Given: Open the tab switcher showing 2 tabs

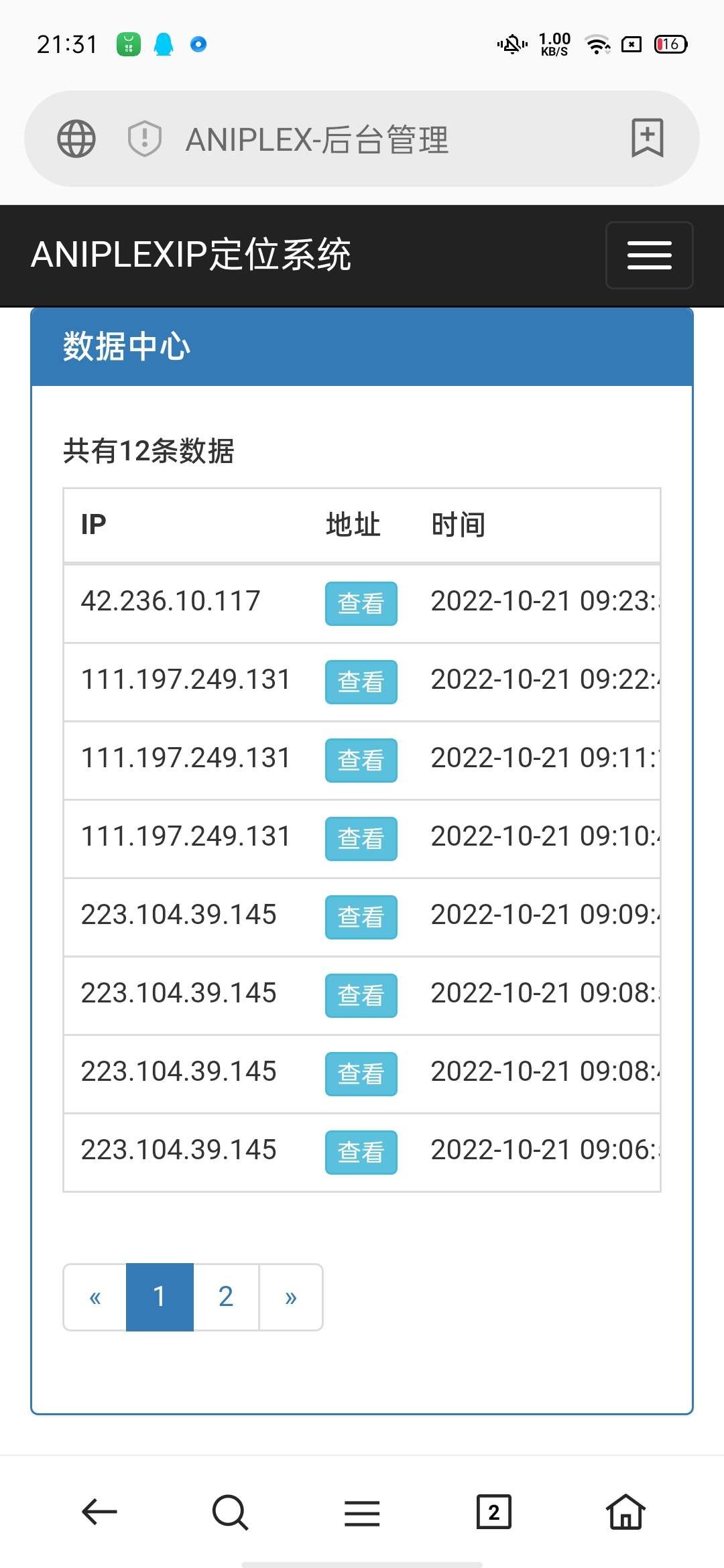Looking at the screenshot, I should click(x=493, y=1512).
